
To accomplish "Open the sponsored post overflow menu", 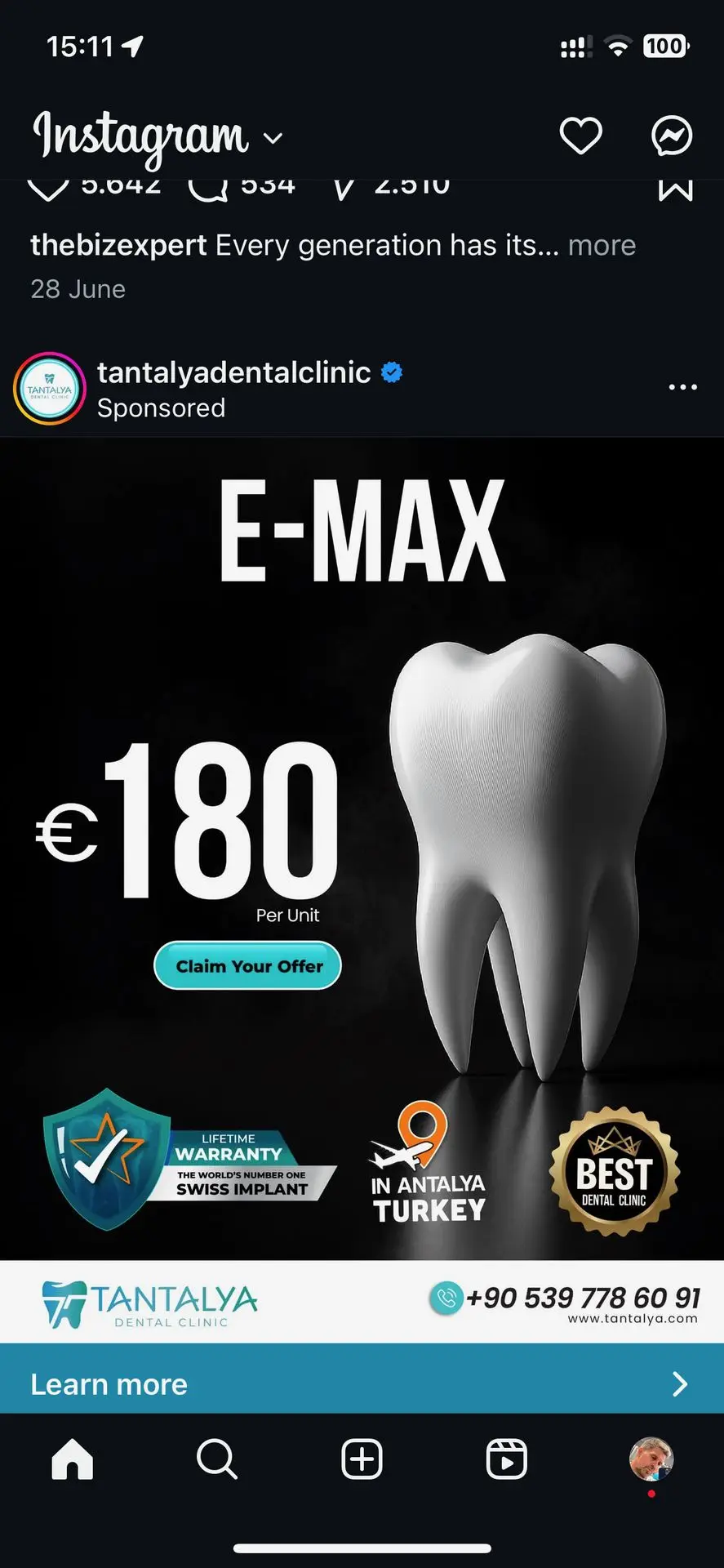I will (682, 387).
